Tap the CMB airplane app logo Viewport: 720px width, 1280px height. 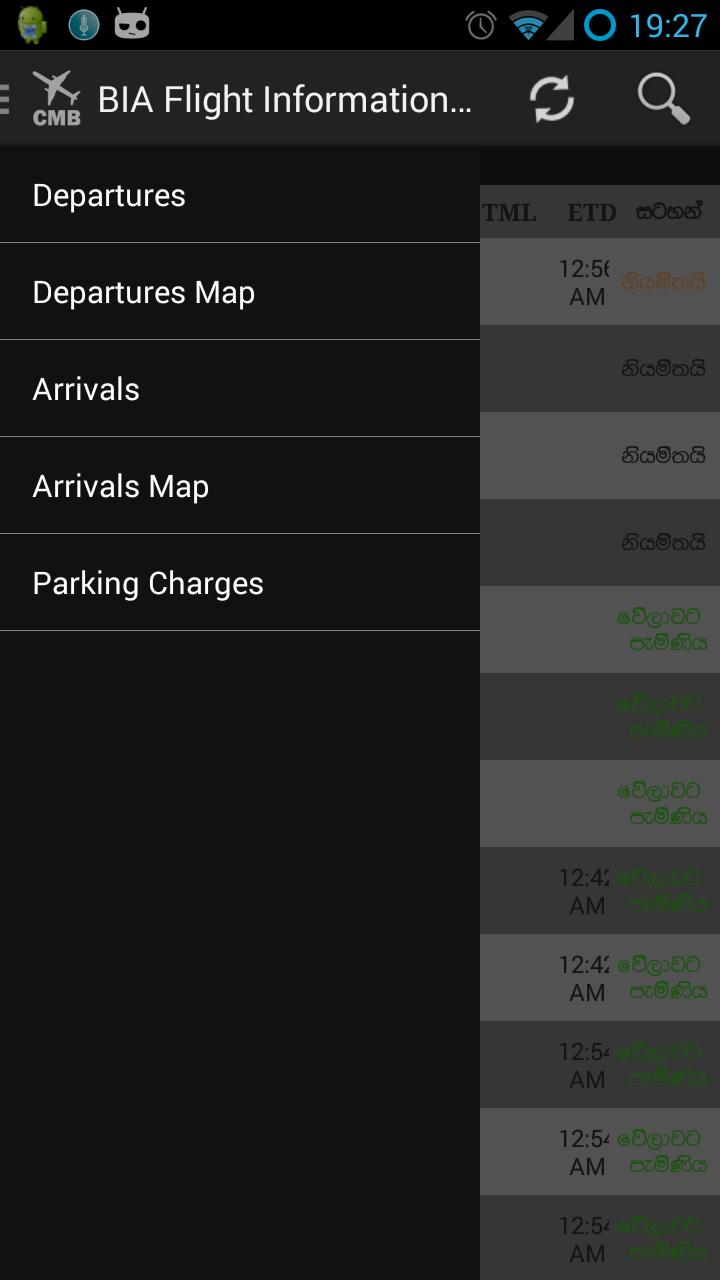[x=55, y=98]
